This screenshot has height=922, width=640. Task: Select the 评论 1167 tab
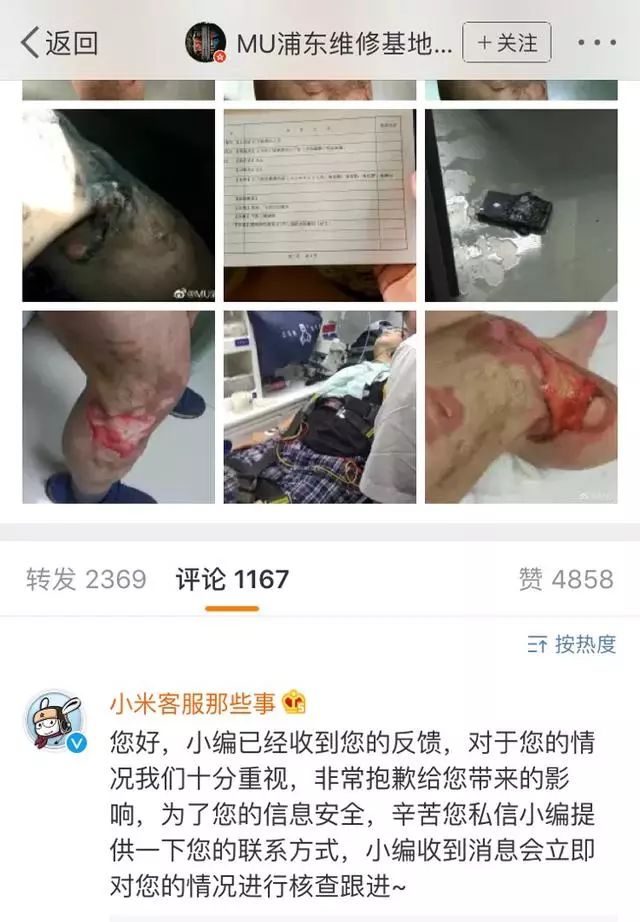pos(232,579)
